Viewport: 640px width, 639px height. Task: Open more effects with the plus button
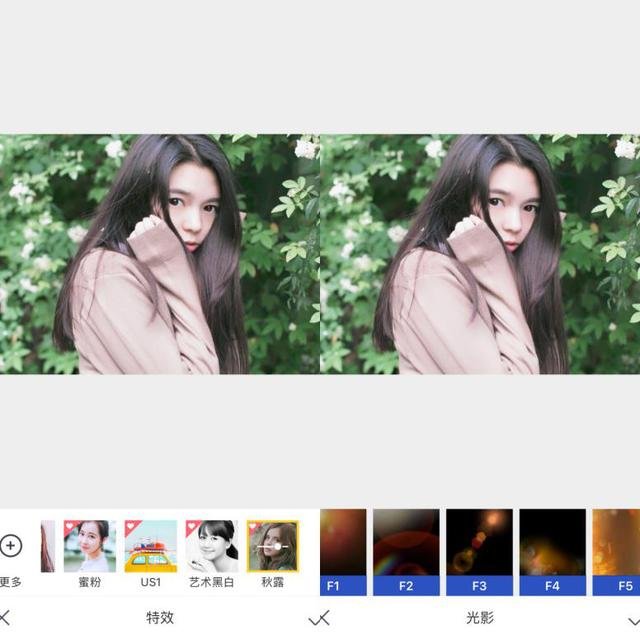click(10, 546)
